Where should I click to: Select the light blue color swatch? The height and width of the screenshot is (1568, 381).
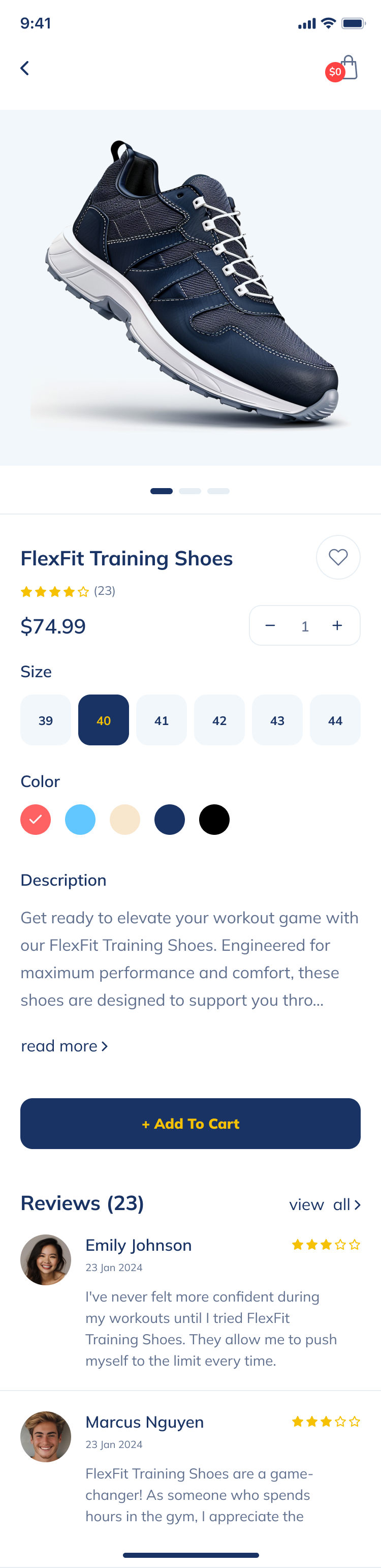80,819
